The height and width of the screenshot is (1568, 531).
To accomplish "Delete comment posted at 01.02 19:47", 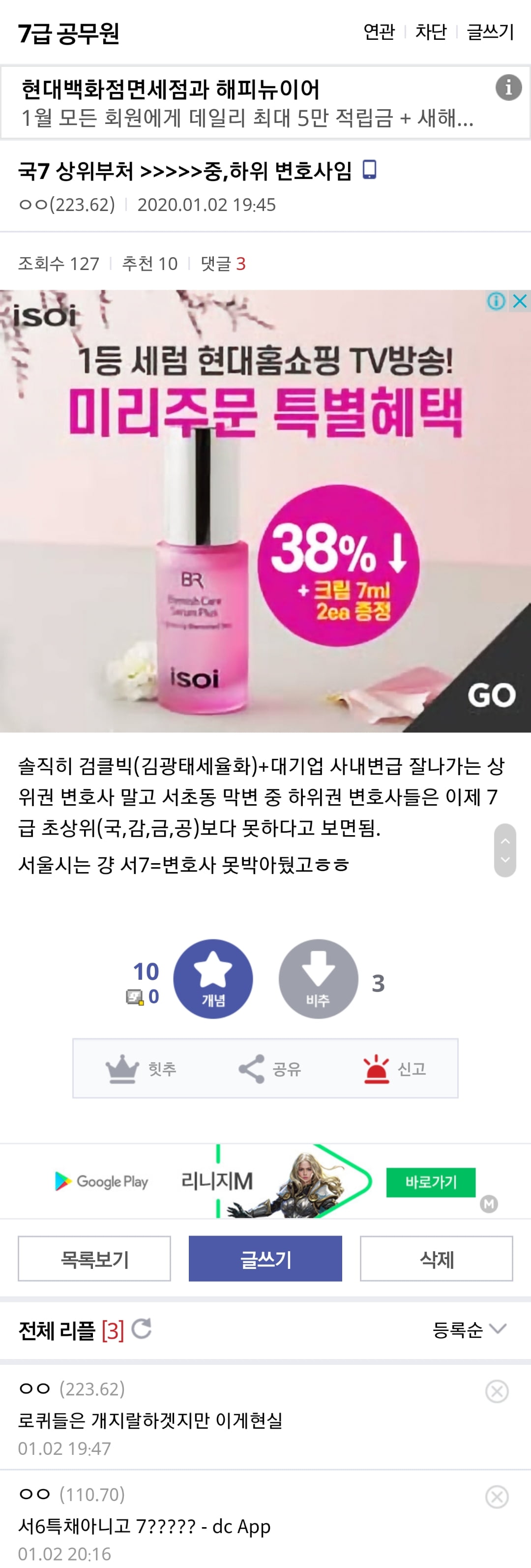I will [496, 1391].
